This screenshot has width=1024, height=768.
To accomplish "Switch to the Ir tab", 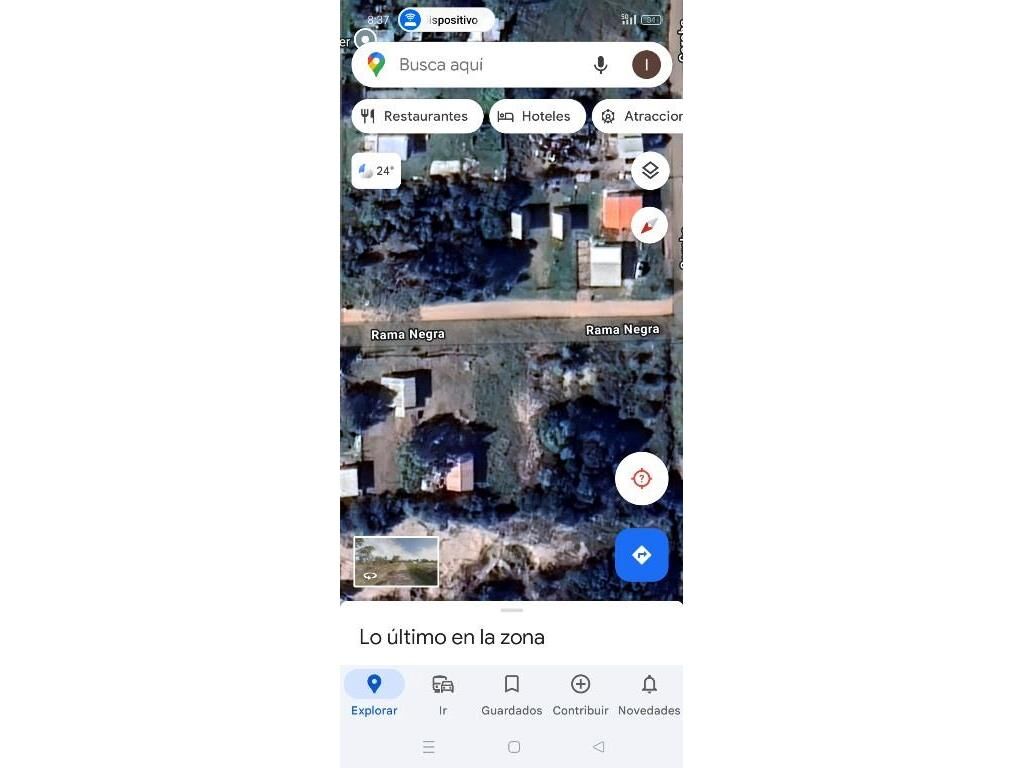I will pos(443,694).
